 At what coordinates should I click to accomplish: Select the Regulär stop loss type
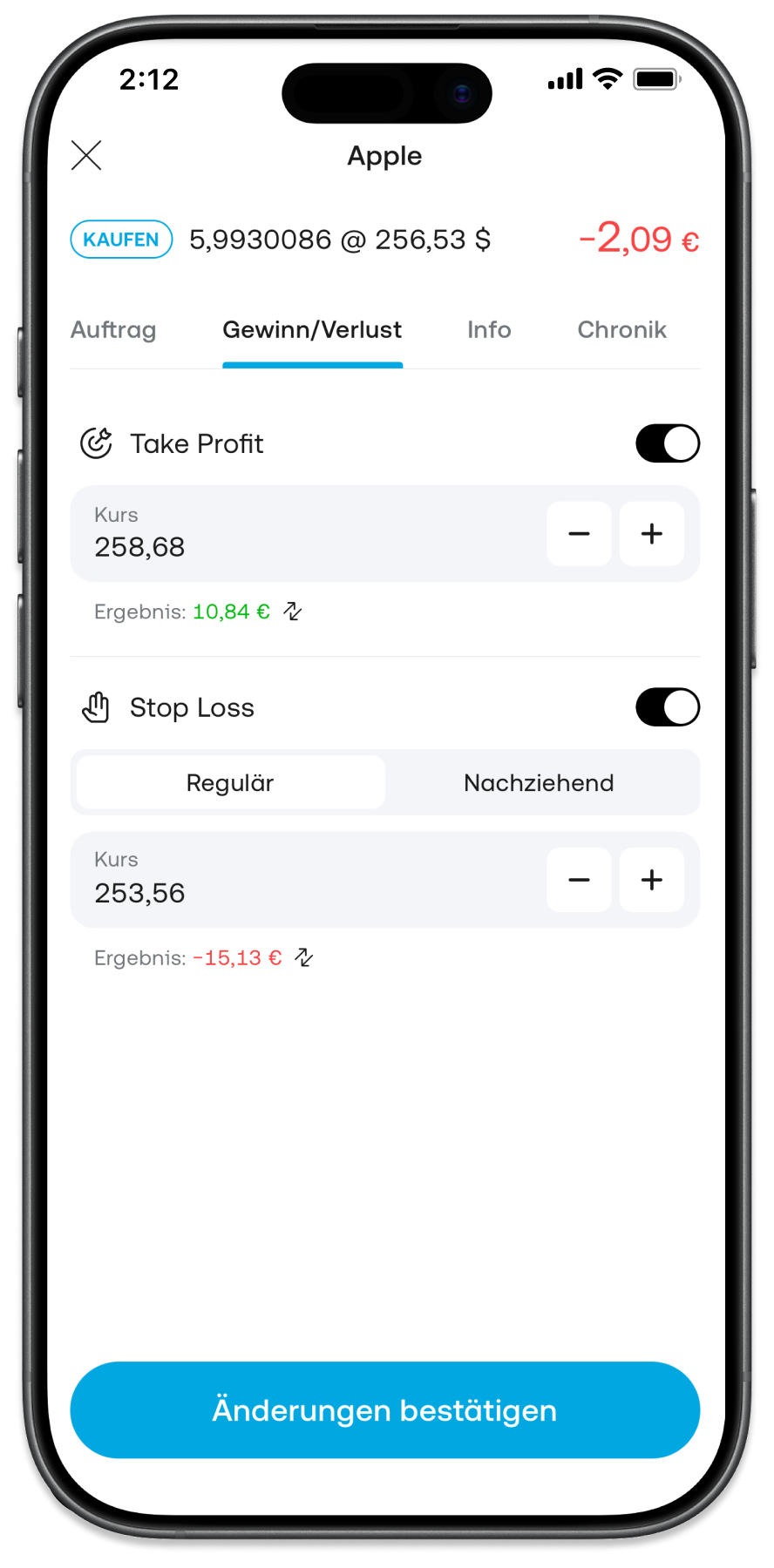click(x=230, y=782)
